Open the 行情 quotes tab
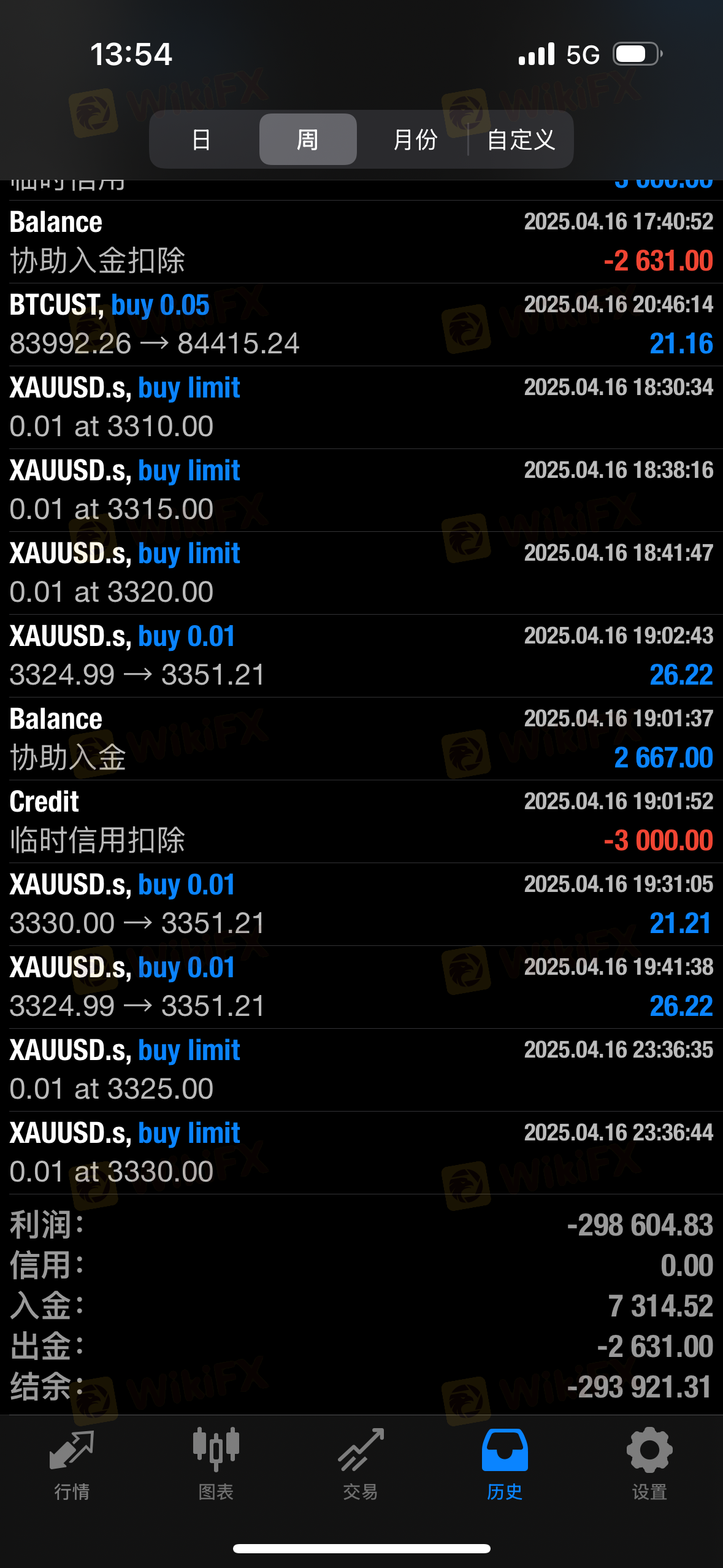The width and height of the screenshot is (723, 1568). point(72,1465)
